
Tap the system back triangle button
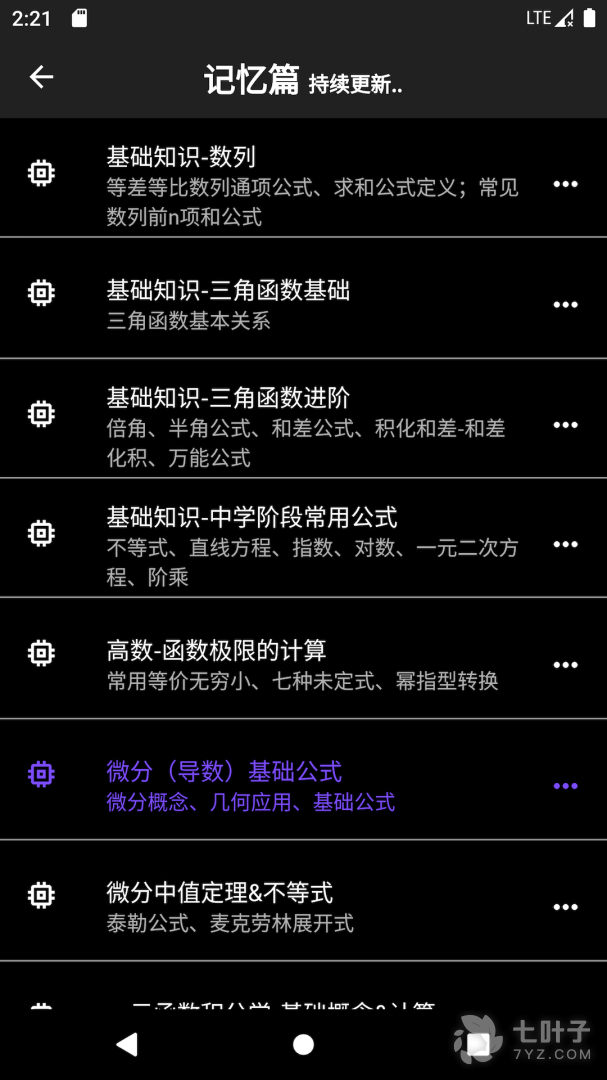coord(127,1044)
